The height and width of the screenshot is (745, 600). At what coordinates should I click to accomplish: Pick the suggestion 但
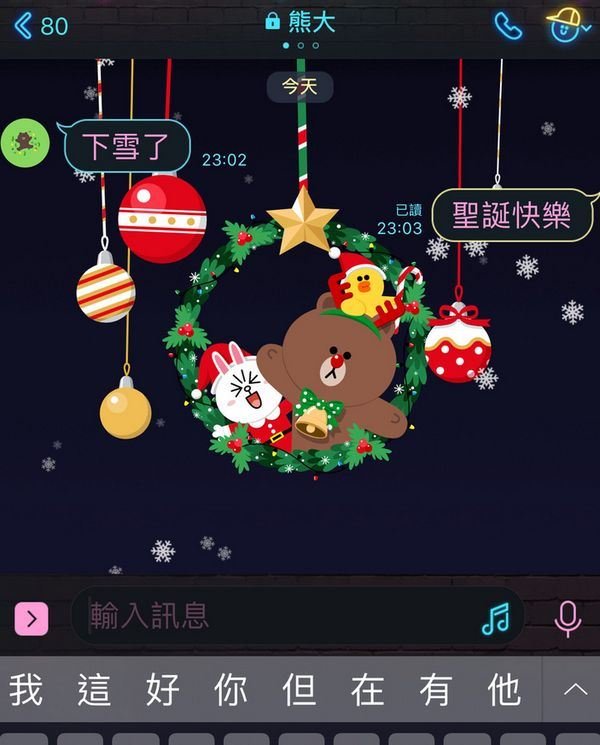299,690
